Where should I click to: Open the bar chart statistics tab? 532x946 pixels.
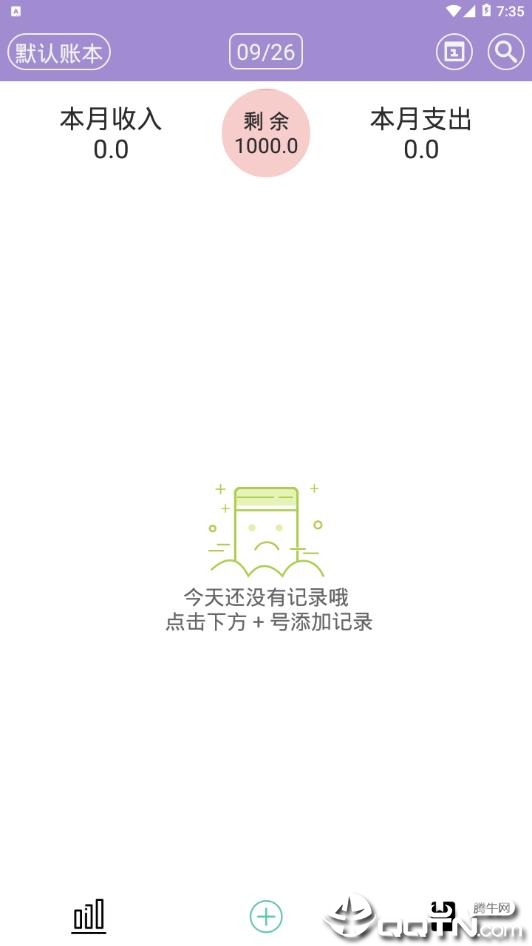(x=89, y=916)
